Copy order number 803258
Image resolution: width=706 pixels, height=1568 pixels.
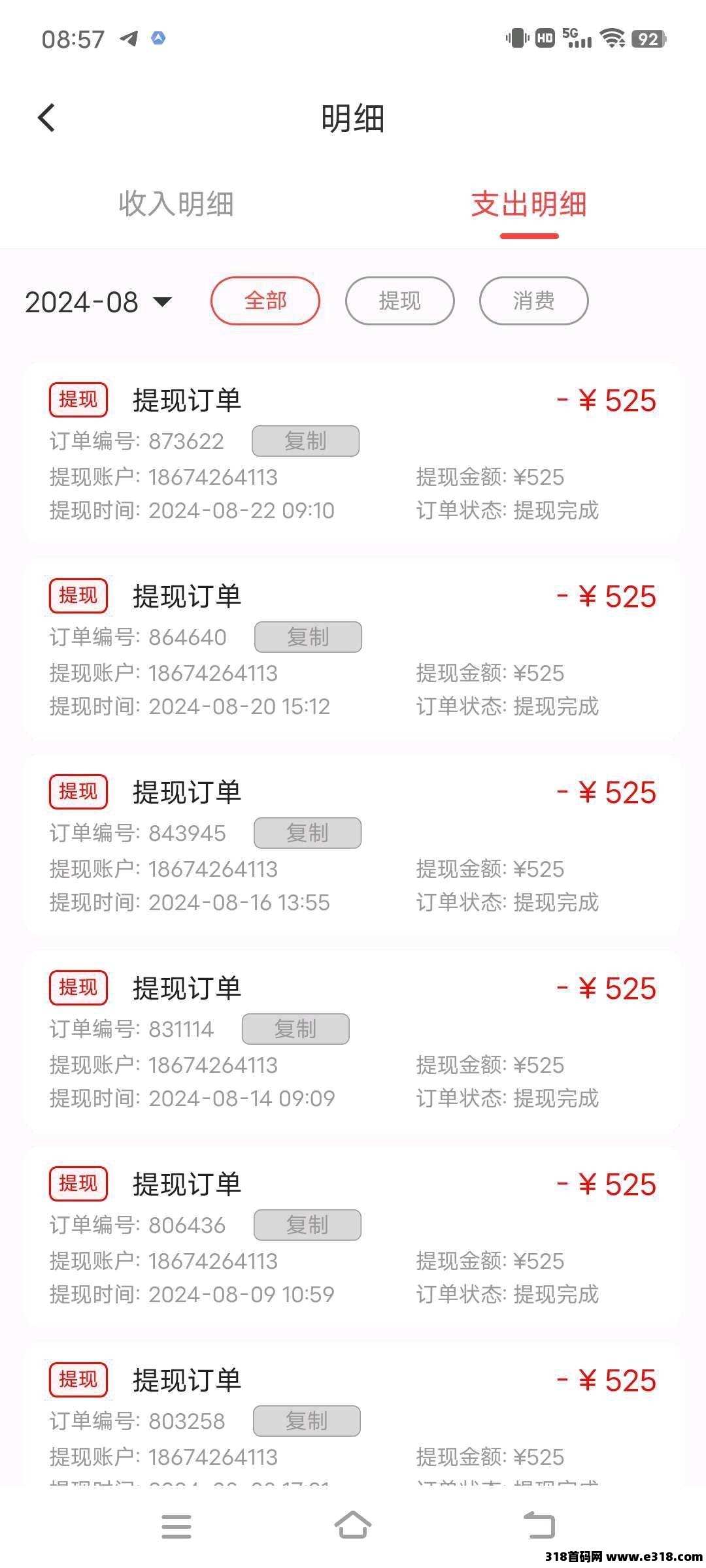click(x=307, y=1421)
